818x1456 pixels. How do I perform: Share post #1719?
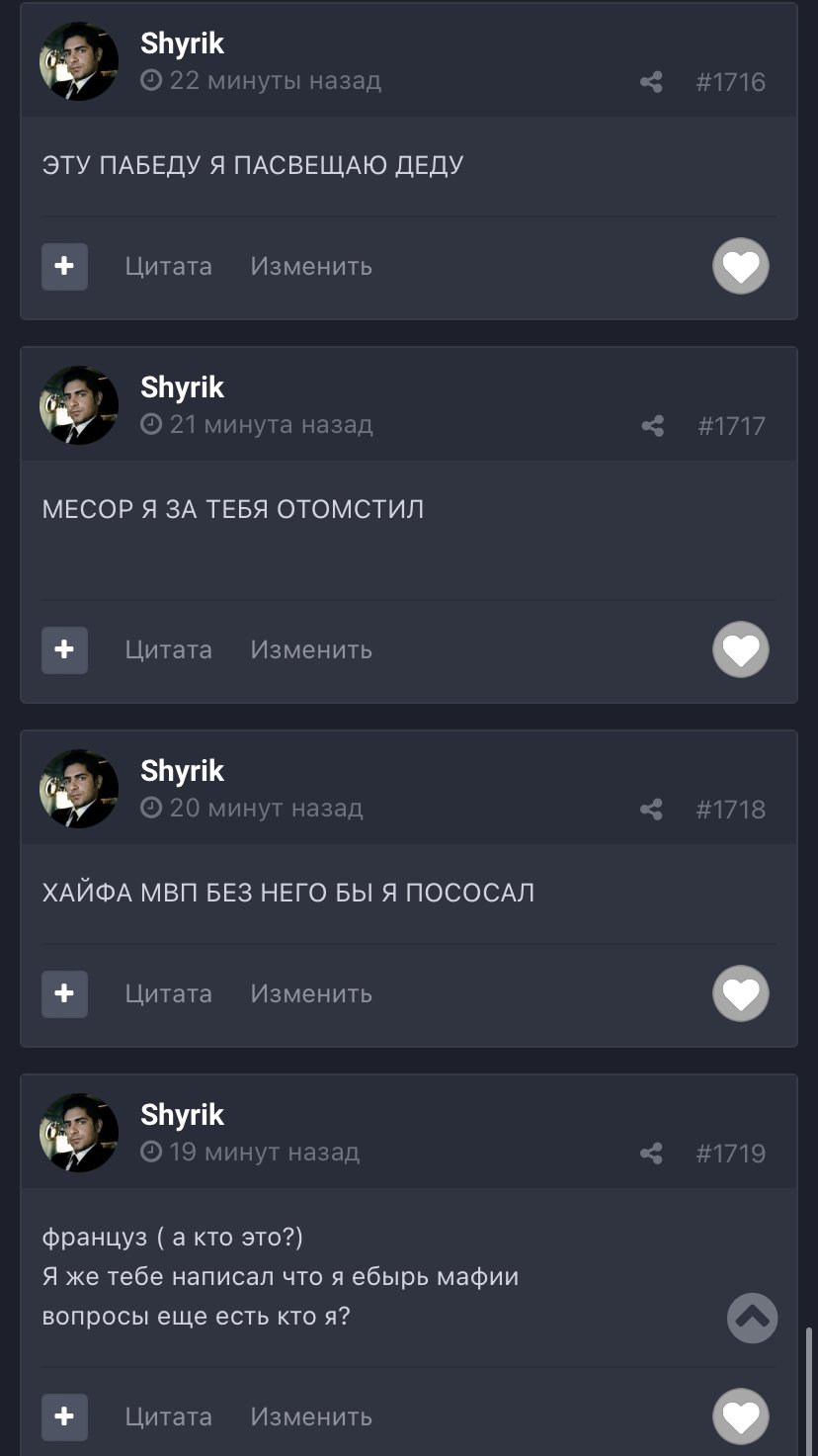point(651,1154)
